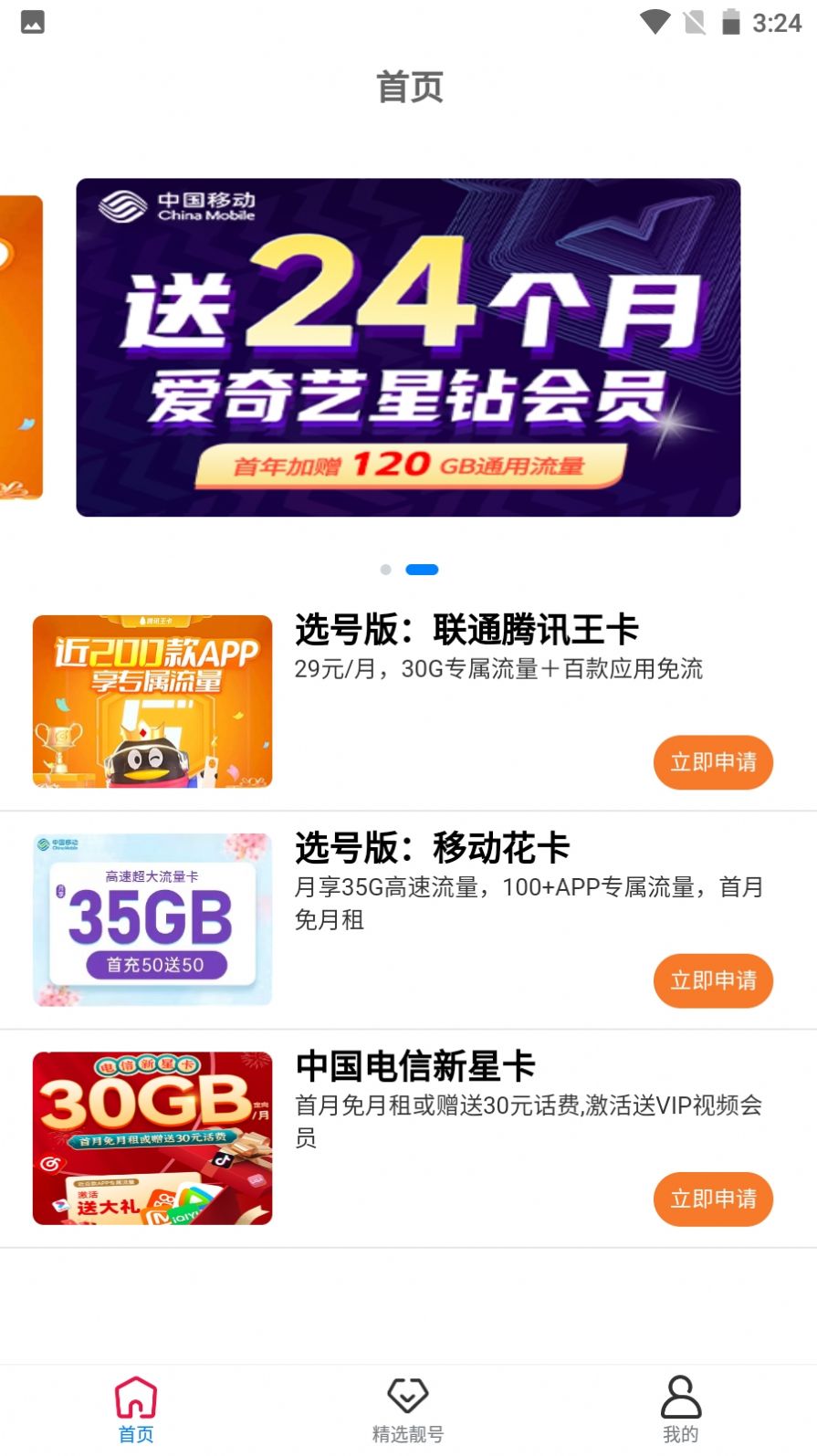The image size is (817, 1456).
Task: Open the 首页 home tab icon
Action: point(135,1395)
